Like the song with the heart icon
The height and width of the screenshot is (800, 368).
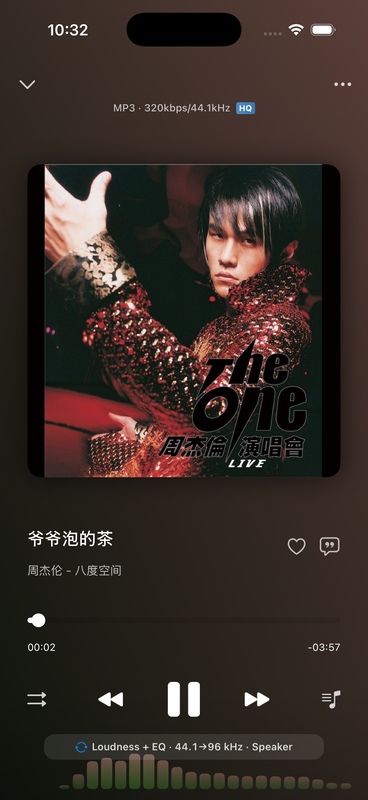click(297, 546)
